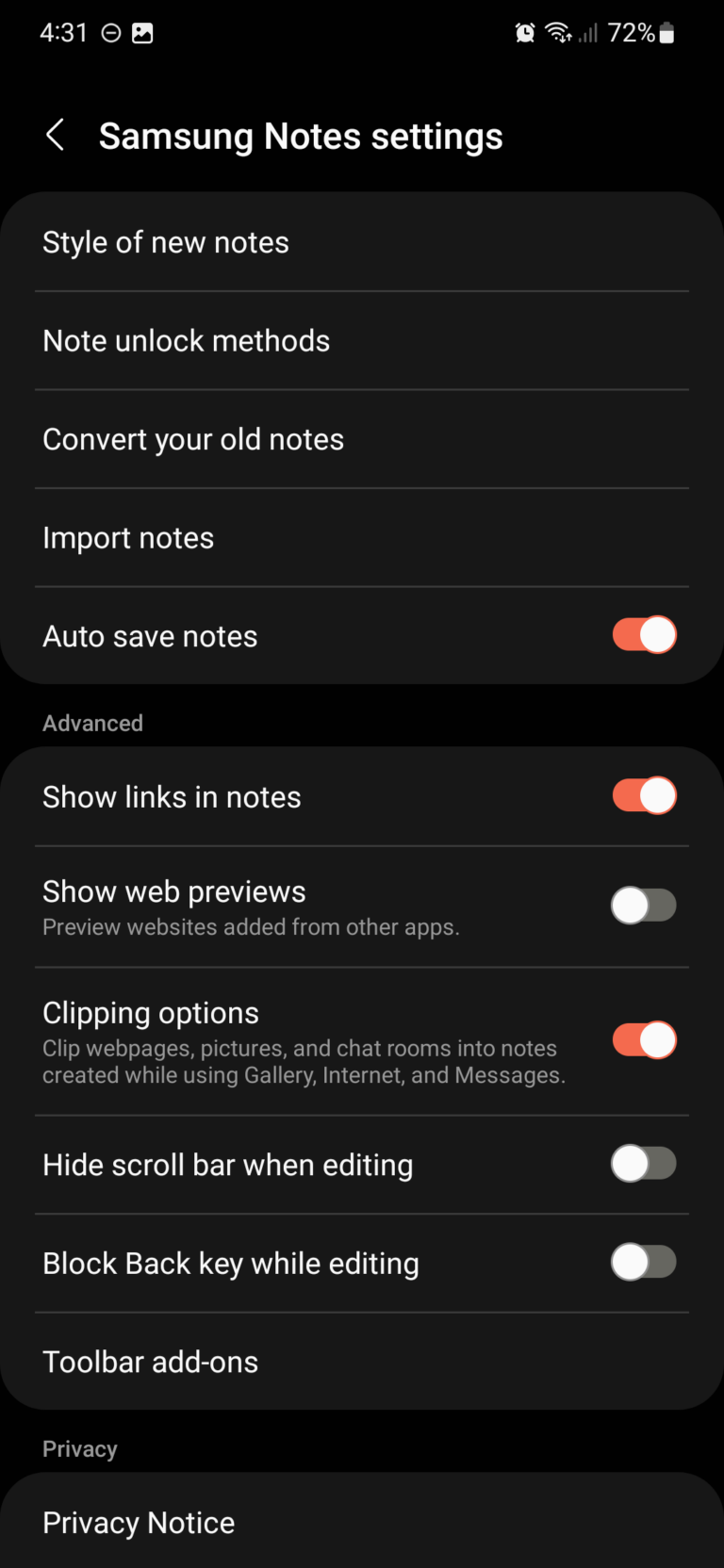Turn on Block Back key while editing
Image resolution: width=724 pixels, height=1568 pixels.
644,1262
